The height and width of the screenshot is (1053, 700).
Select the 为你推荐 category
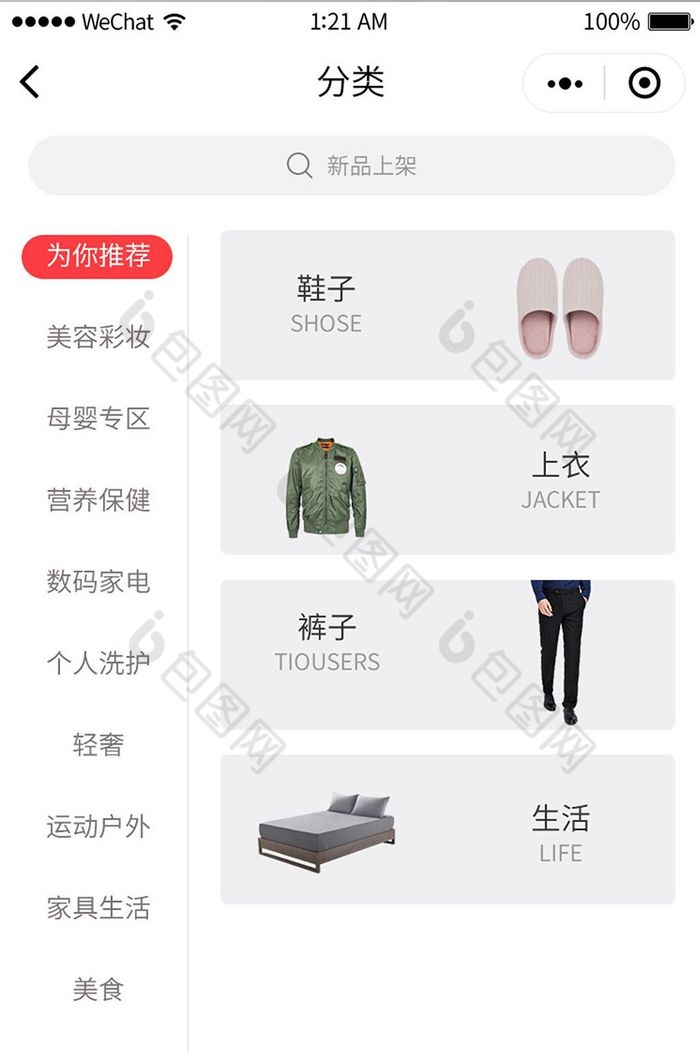pos(98,256)
